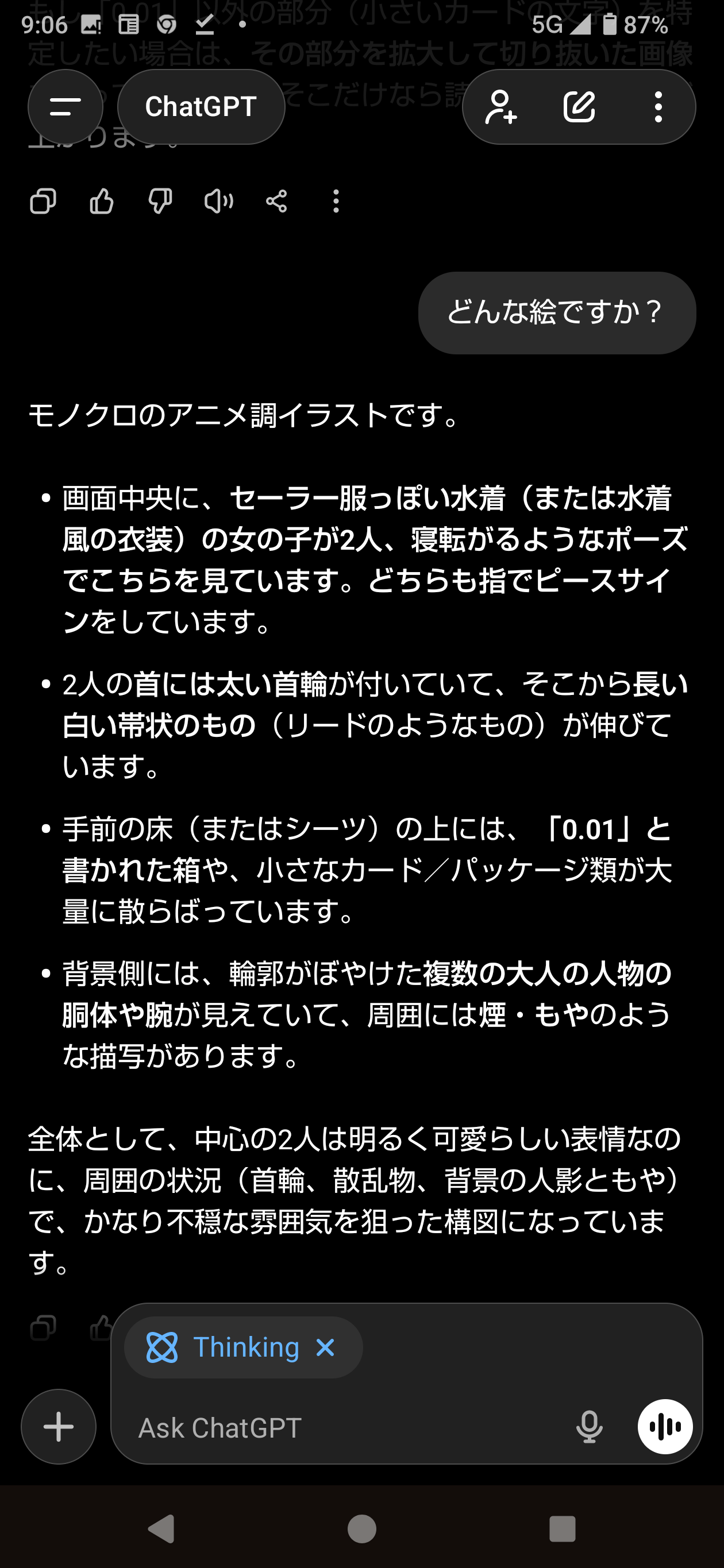Go to the home screen

coord(361,1528)
